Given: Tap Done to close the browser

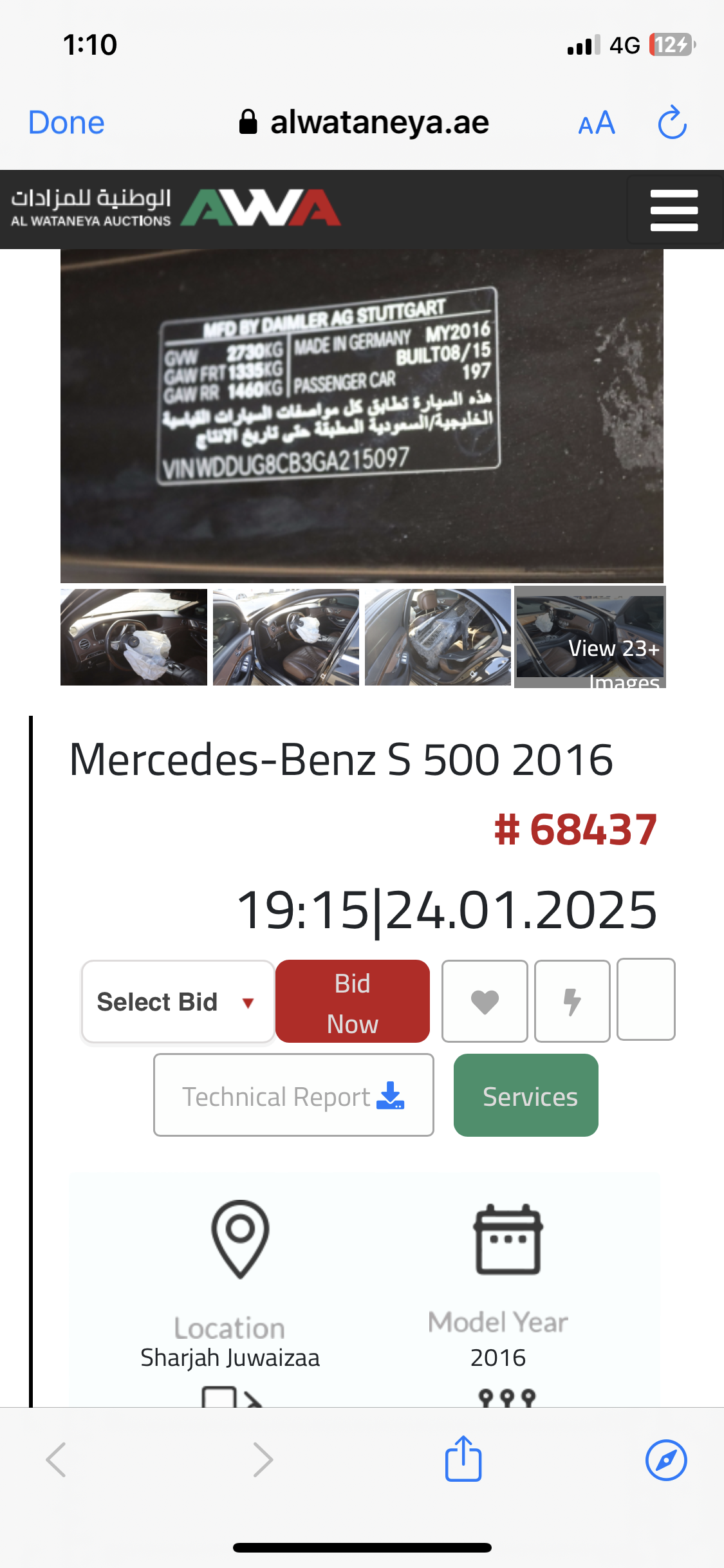Looking at the screenshot, I should click(66, 122).
